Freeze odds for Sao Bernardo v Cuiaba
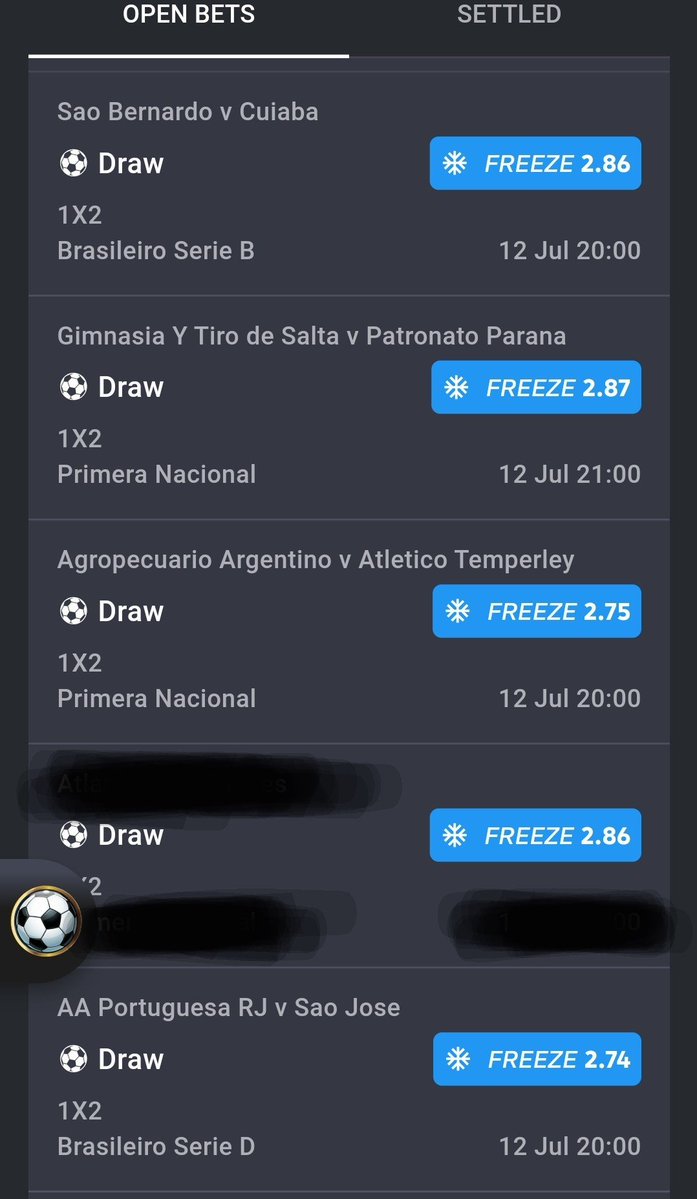This screenshot has height=1199, width=697. point(535,163)
